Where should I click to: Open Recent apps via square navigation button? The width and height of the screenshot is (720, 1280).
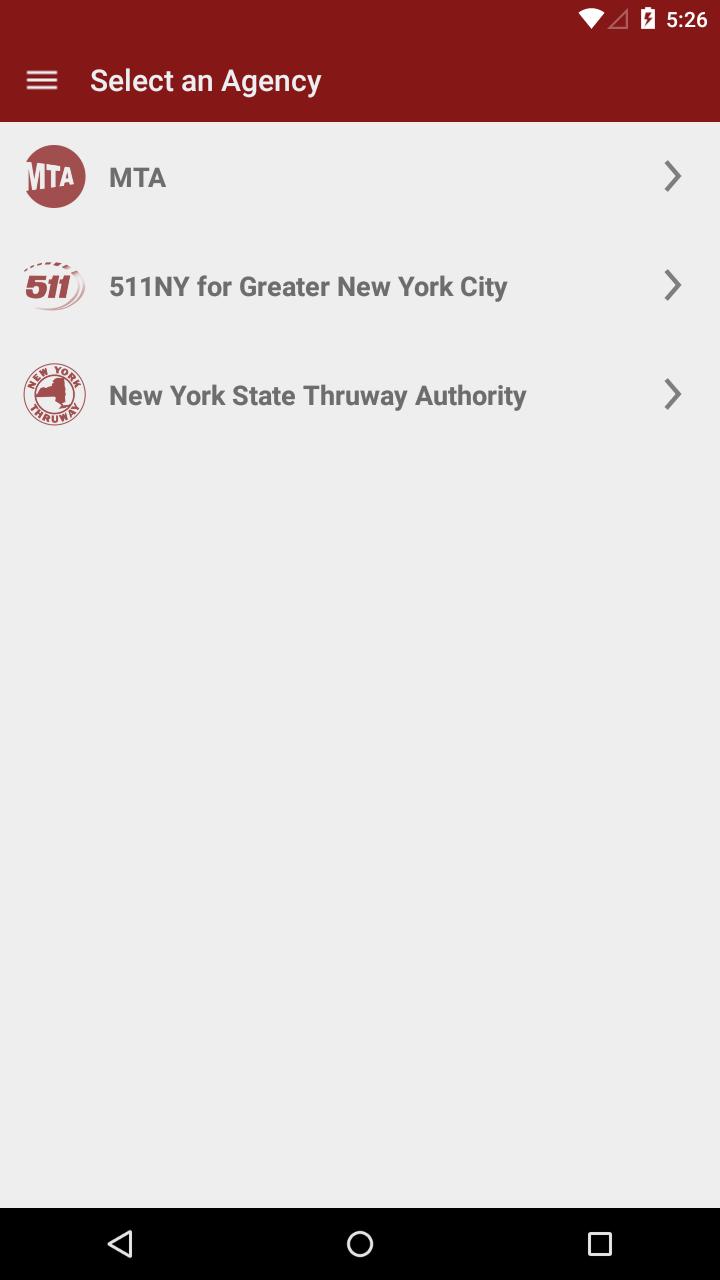(600, 1243)
